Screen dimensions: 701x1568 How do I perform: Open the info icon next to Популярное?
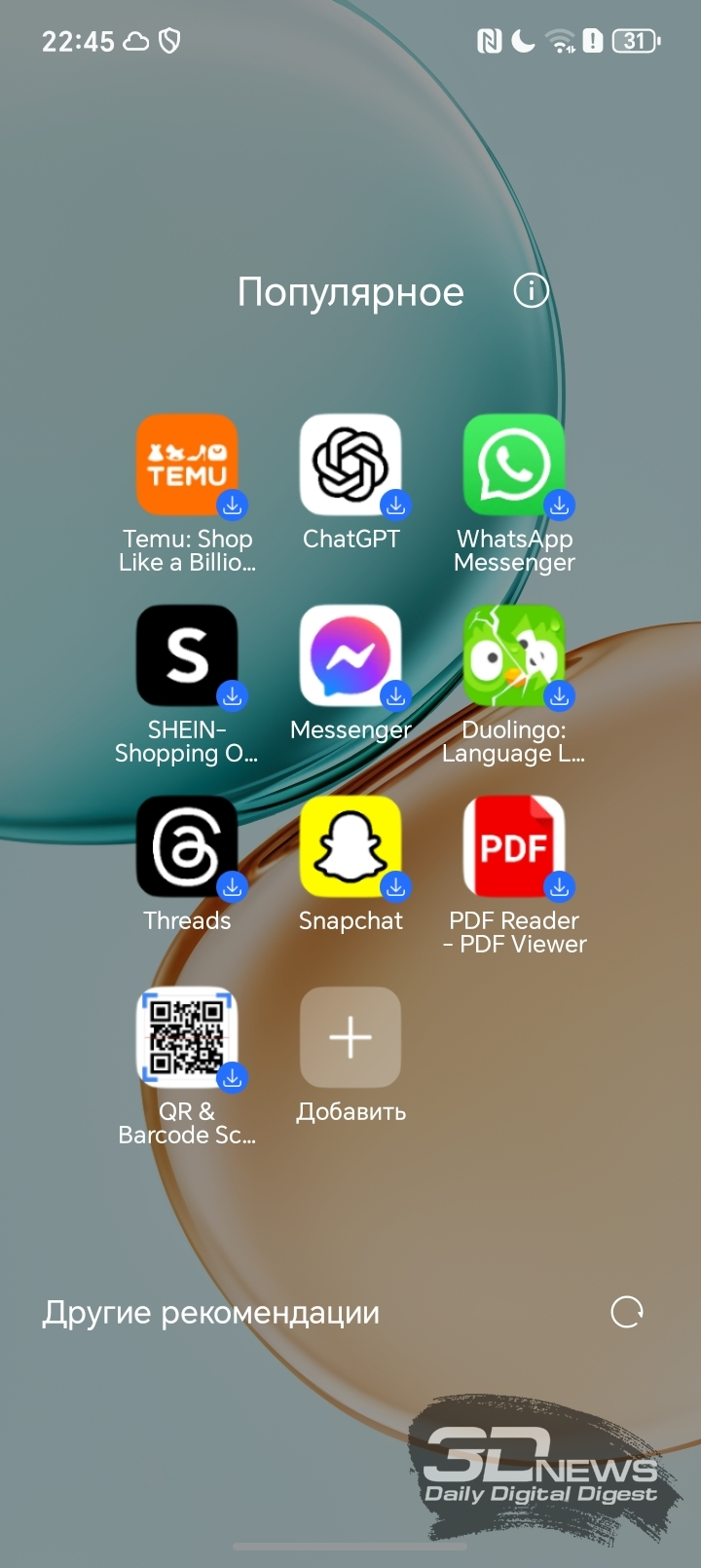coord(532,290)
